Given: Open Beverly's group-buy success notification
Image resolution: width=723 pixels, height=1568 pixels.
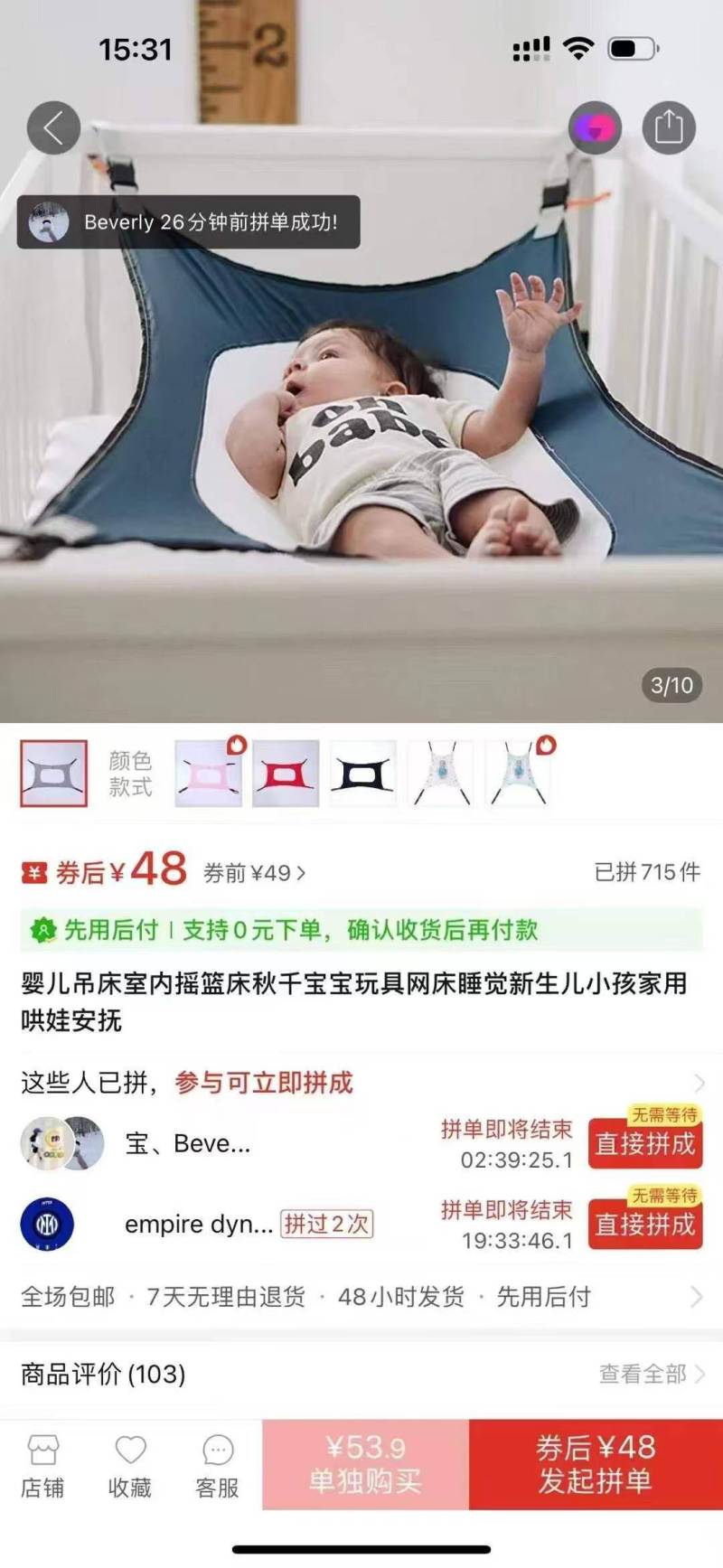Looking at the screenshot, I should point(189,221).
